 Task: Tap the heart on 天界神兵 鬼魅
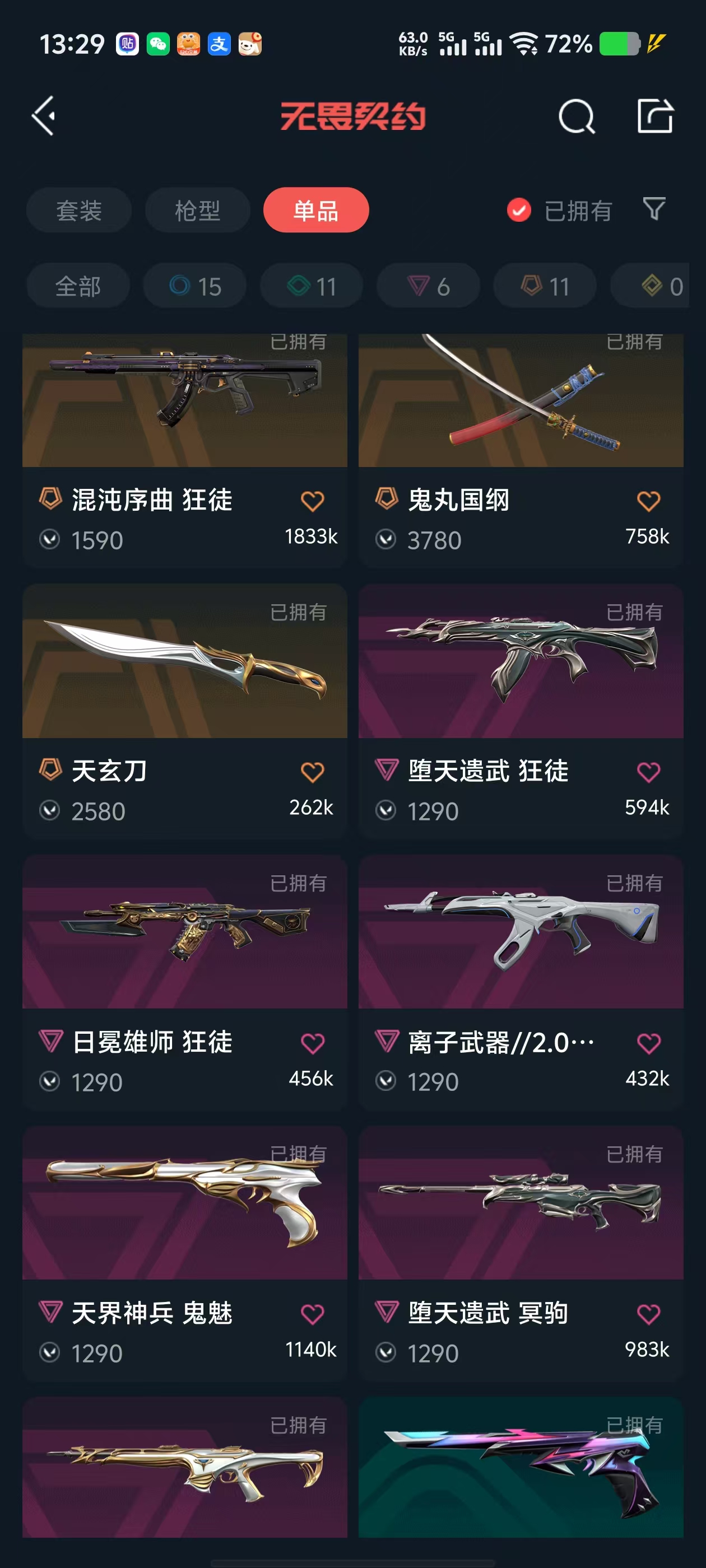[x=313, y=1314]
